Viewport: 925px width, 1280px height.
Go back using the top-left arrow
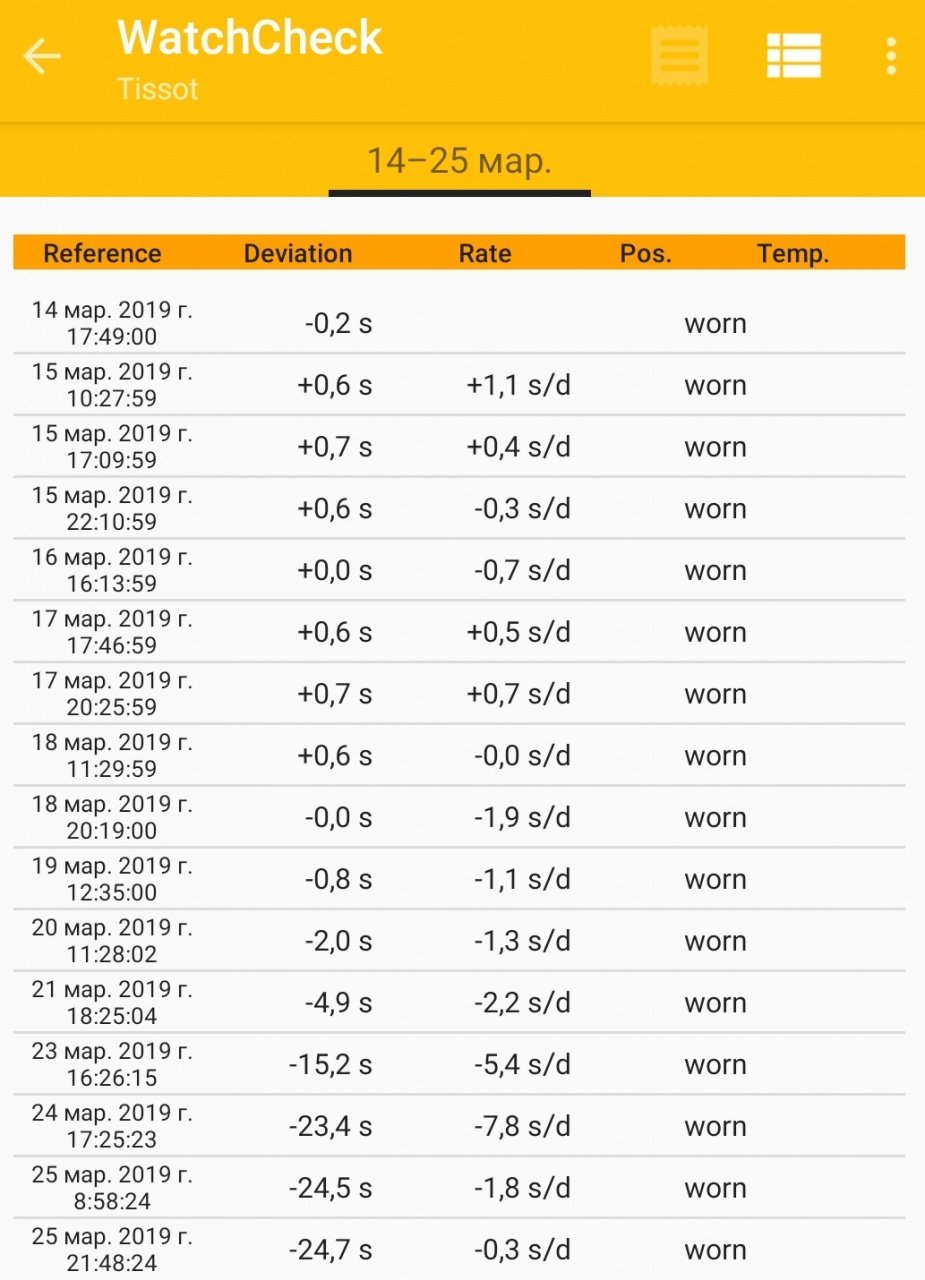tap(42, 57)
